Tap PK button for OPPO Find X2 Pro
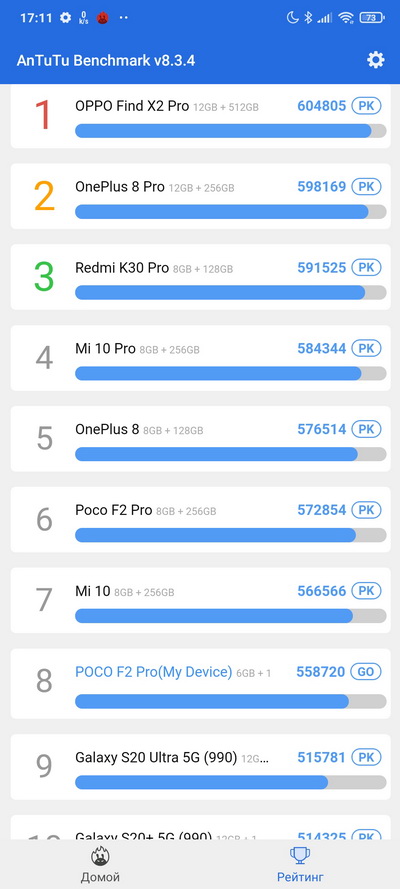 (366, 105)
